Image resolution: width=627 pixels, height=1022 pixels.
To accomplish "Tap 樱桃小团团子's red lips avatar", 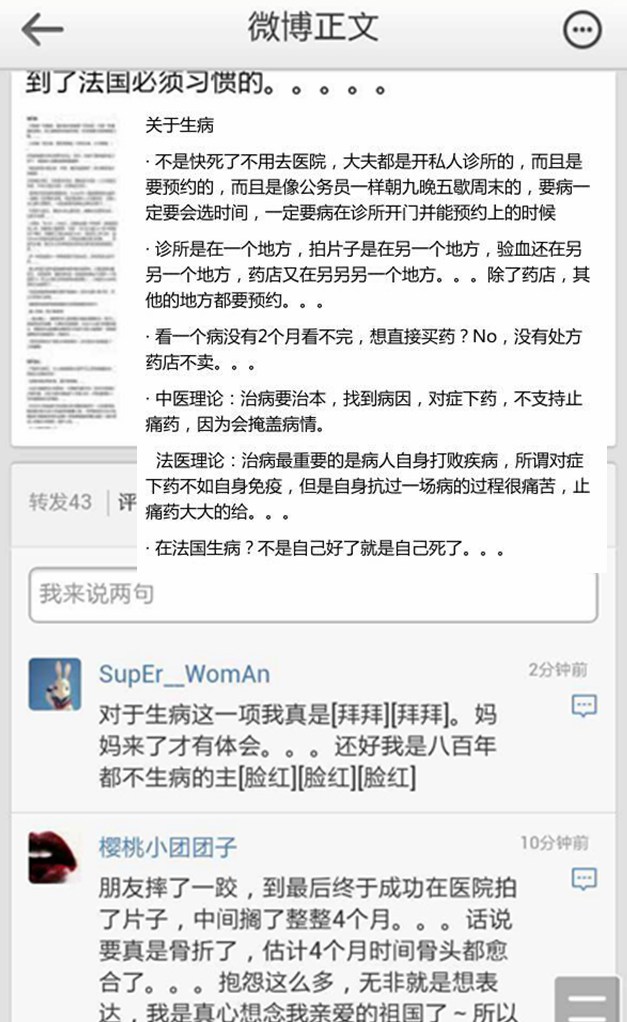I will 53,857.
